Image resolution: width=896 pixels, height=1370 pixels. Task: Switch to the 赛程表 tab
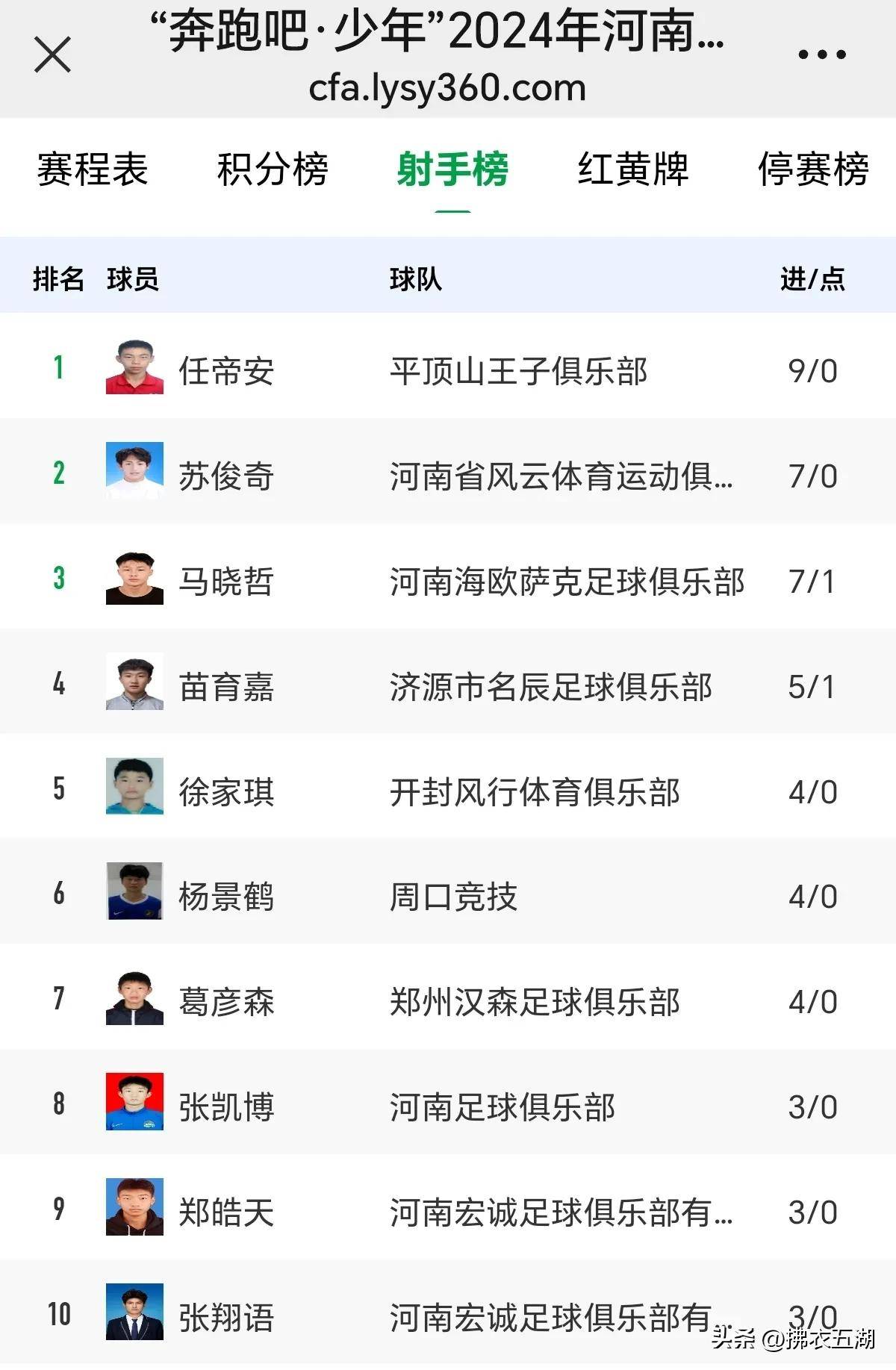tap(93, 169)
